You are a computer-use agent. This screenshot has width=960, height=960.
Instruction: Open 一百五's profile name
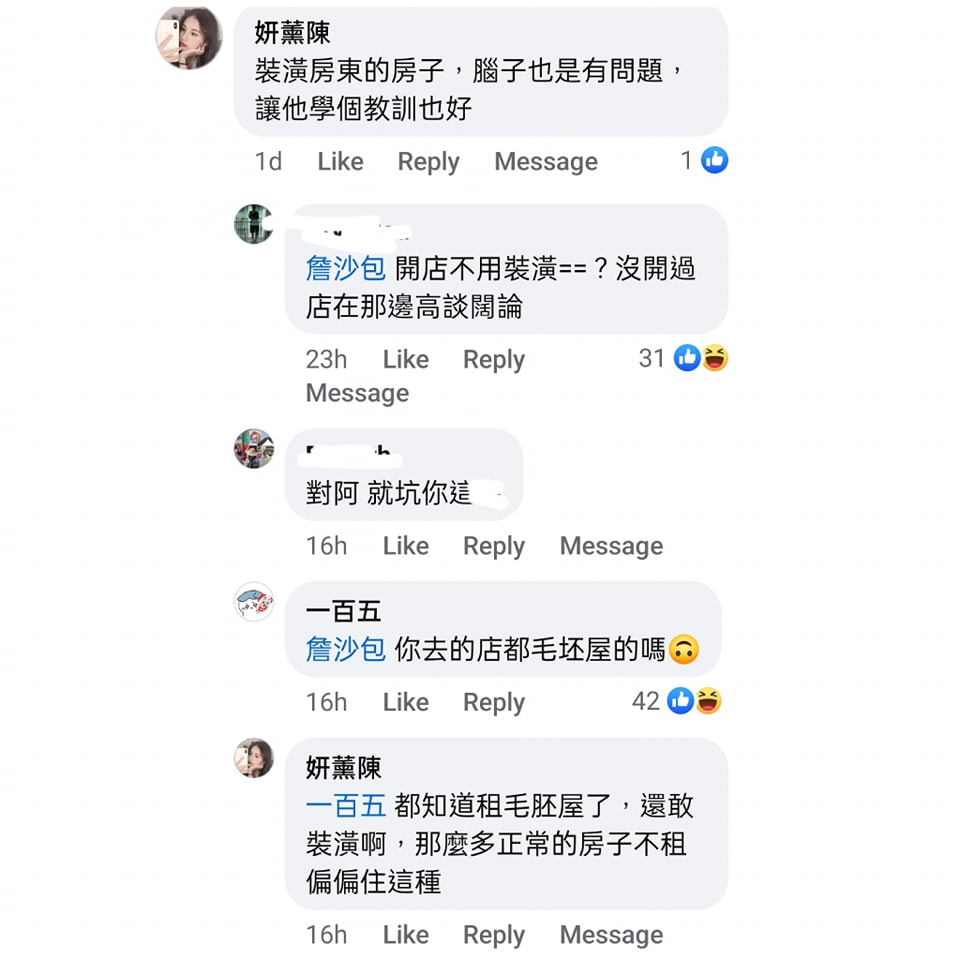[343, 611]
